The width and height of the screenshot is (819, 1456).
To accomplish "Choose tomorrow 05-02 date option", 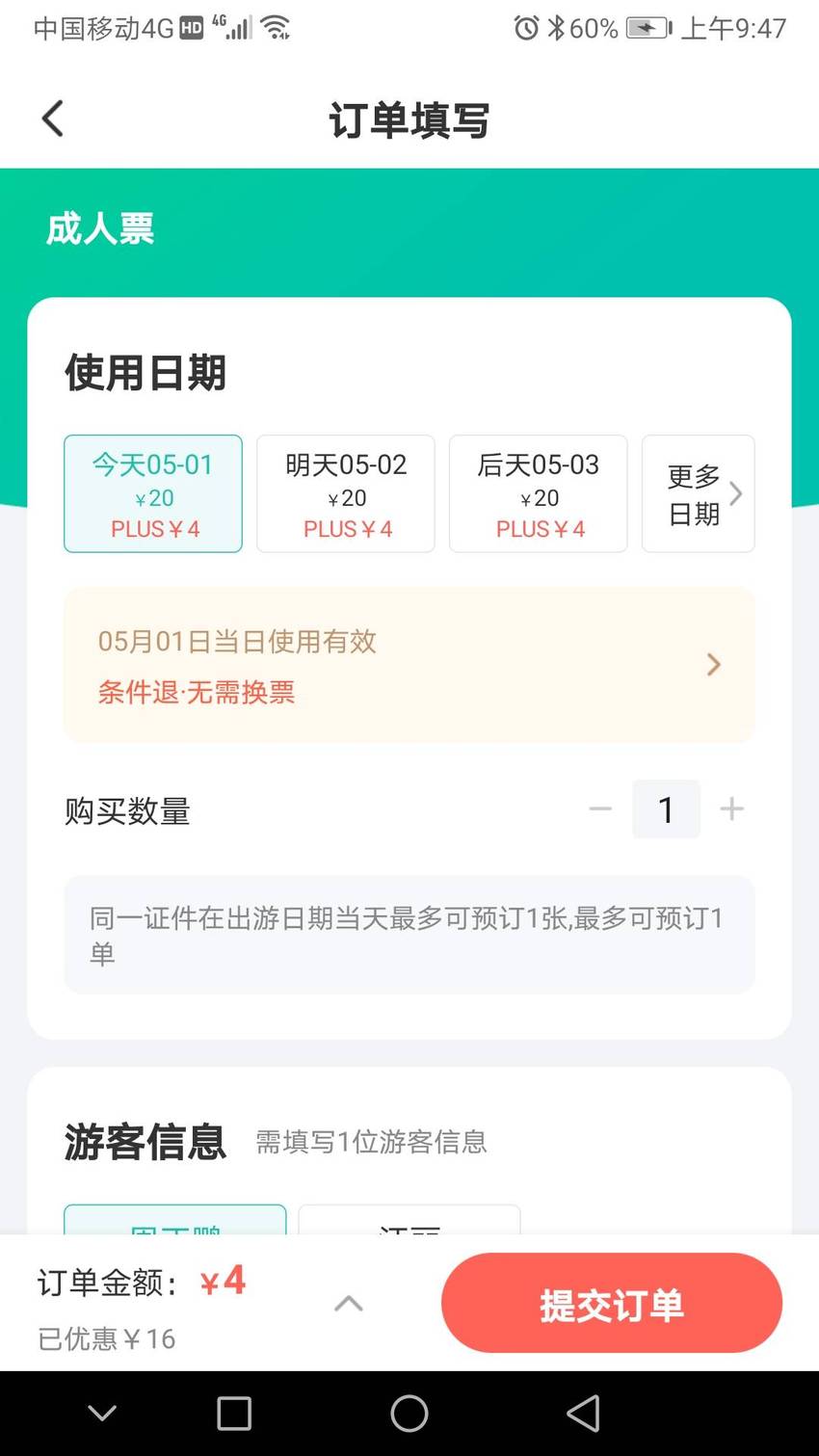I will (346, 493).
